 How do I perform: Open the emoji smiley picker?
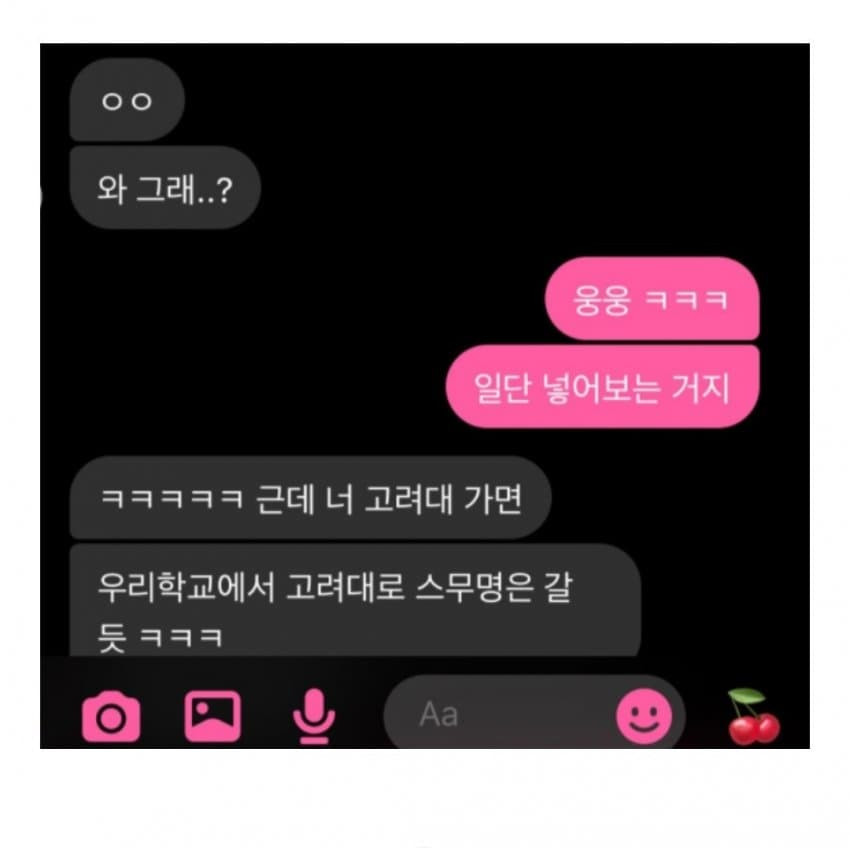click(643, 715)
